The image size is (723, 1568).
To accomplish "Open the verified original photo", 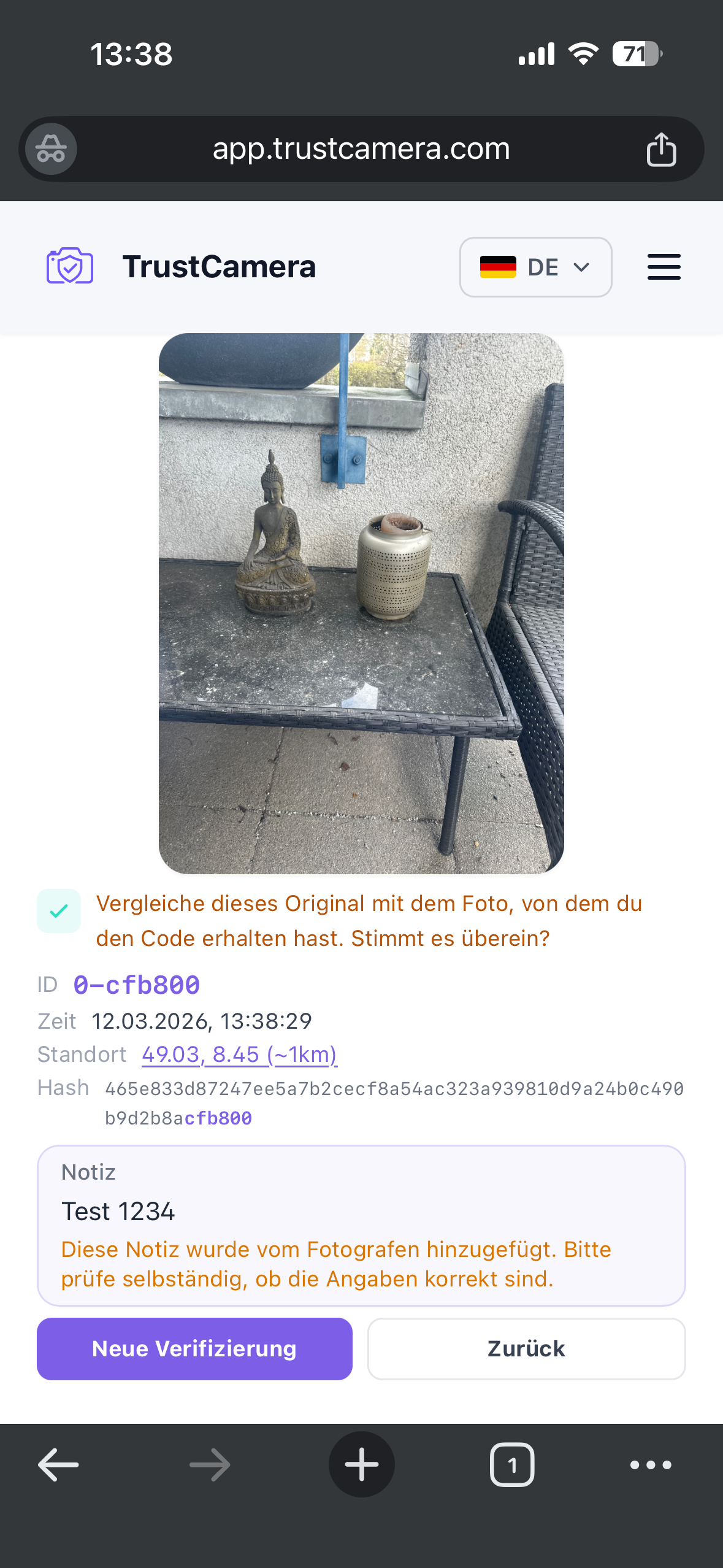I will click(361, 603).
